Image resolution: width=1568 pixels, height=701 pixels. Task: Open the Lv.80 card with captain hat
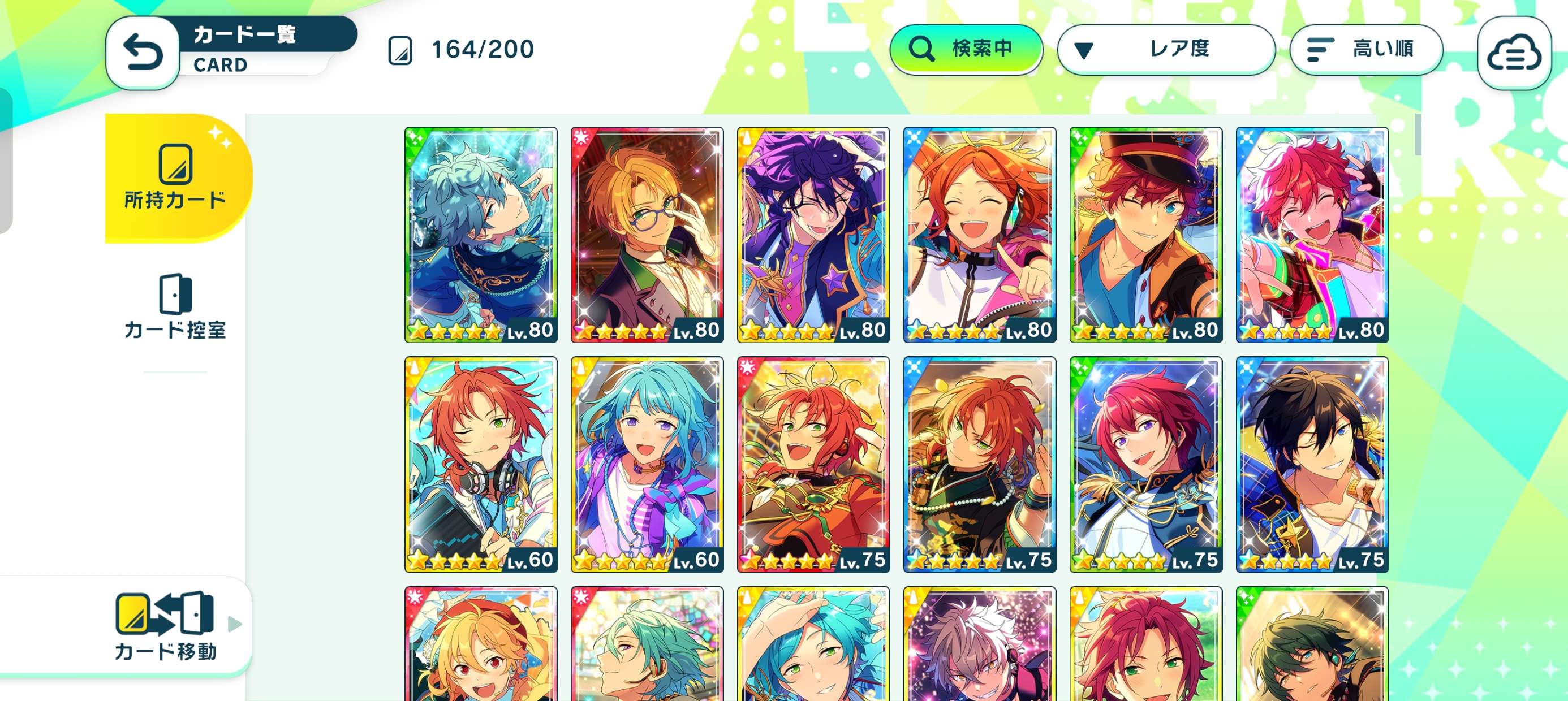click(1145, 234)
